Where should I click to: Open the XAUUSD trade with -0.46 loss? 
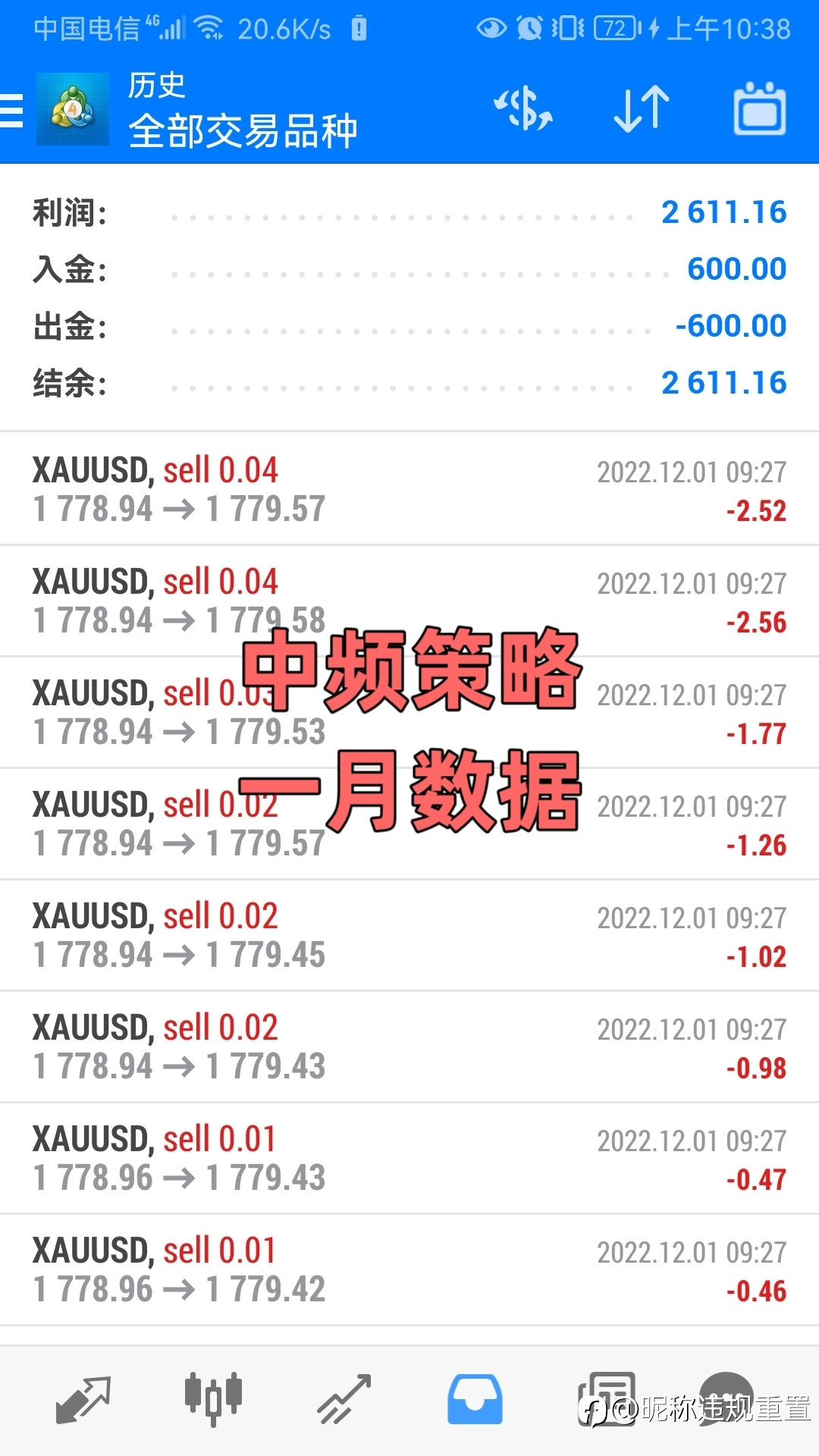409,1269
